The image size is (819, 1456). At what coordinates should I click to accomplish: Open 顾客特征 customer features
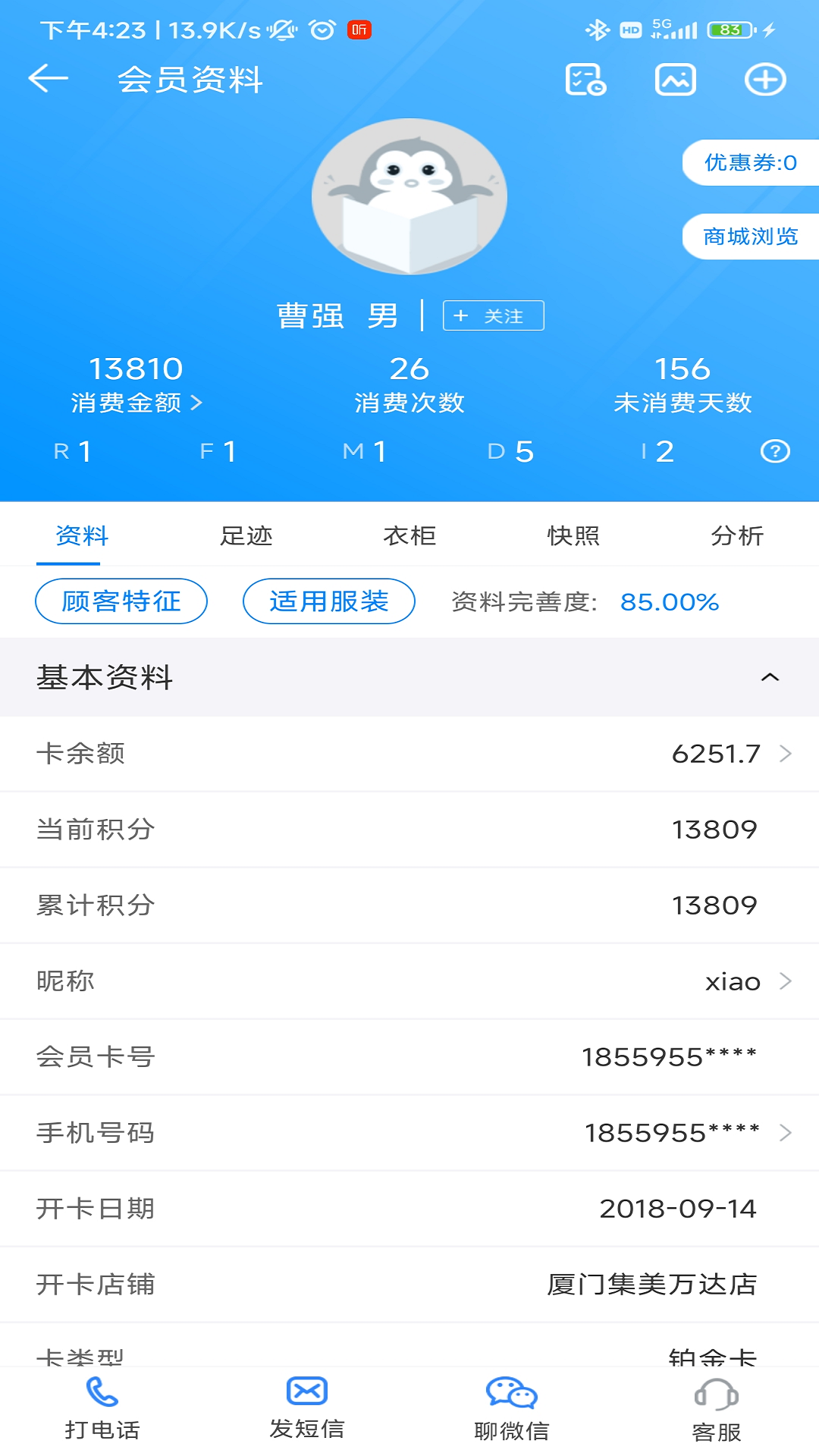[x=122, y=601]
